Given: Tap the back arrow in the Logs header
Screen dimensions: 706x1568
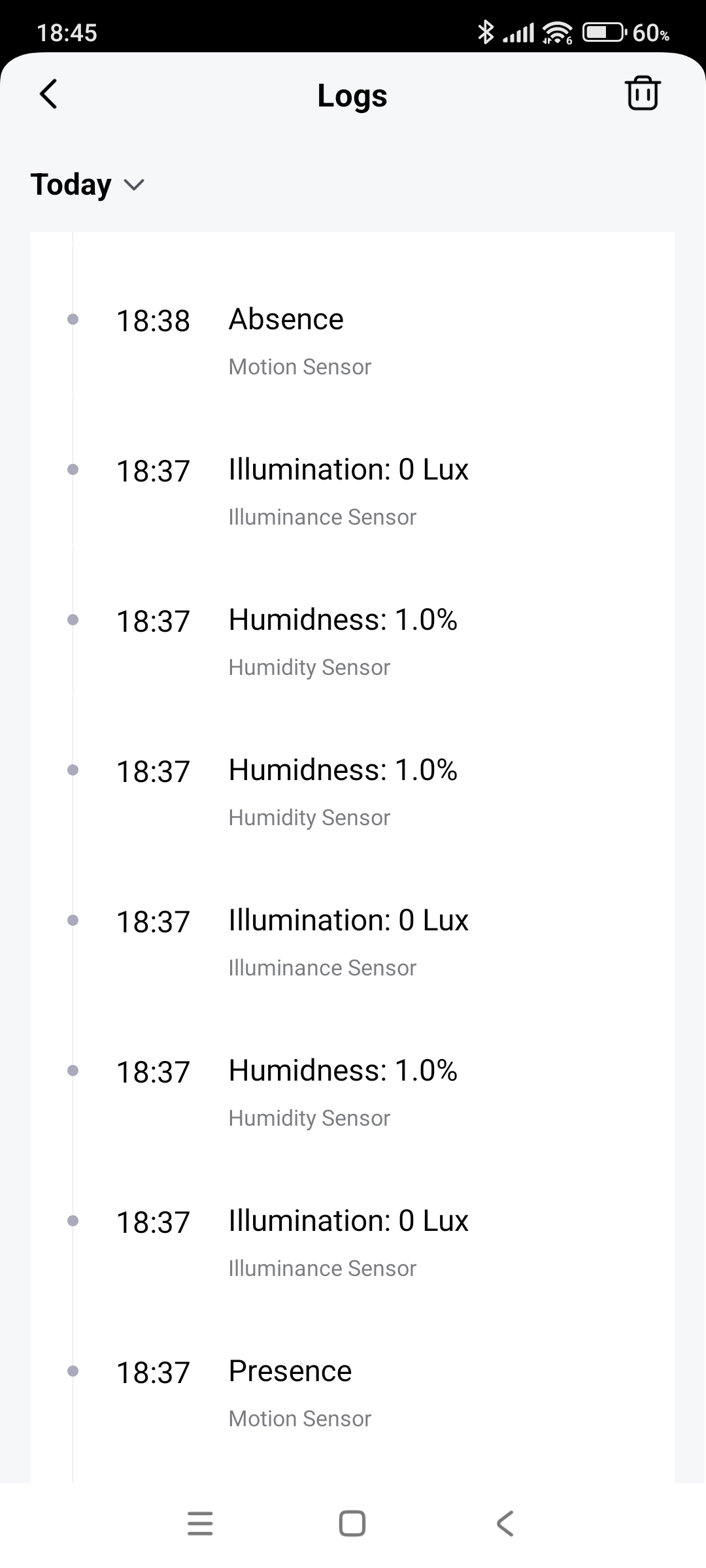Looking at the screenshot, I should (48, 94).
